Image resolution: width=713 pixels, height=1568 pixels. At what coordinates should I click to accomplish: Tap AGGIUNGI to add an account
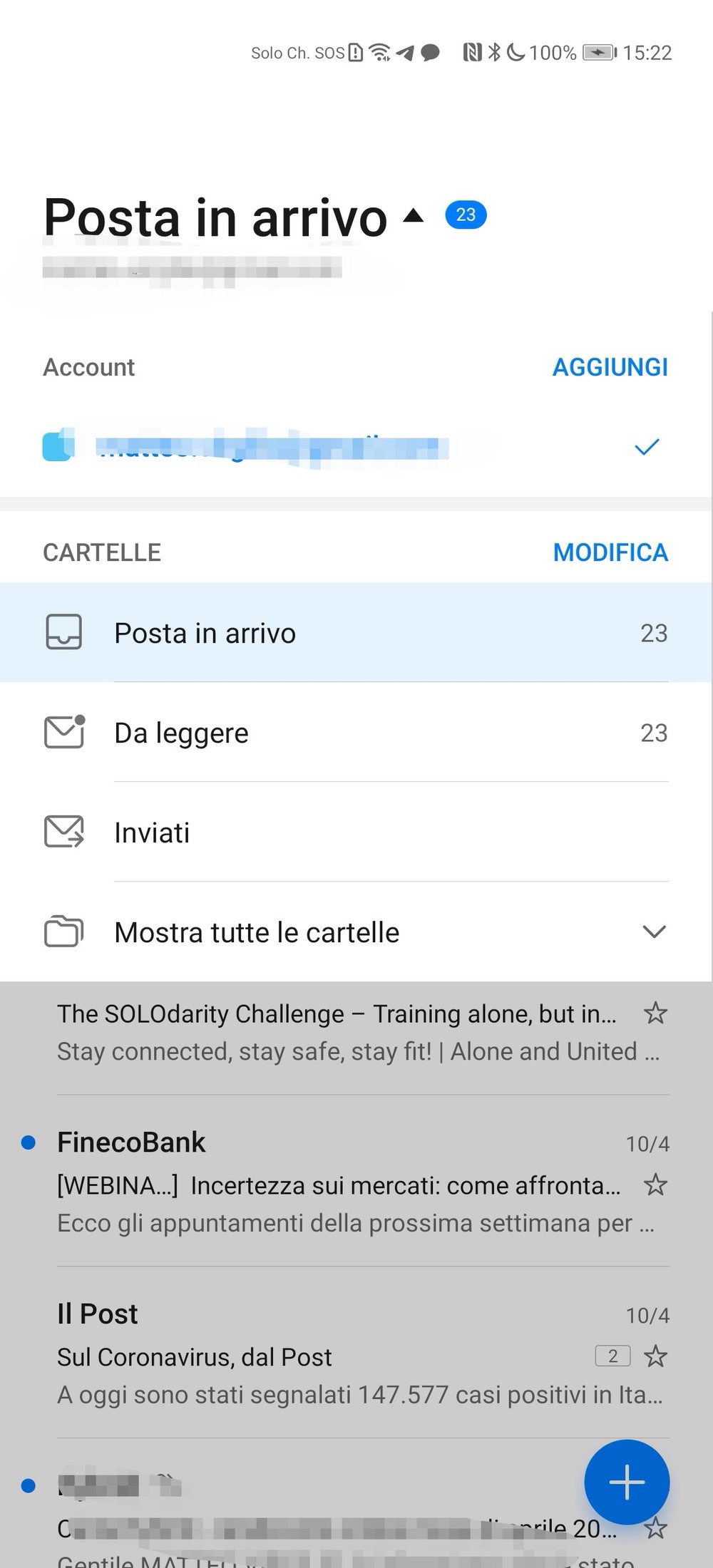[x=610, y=367]
